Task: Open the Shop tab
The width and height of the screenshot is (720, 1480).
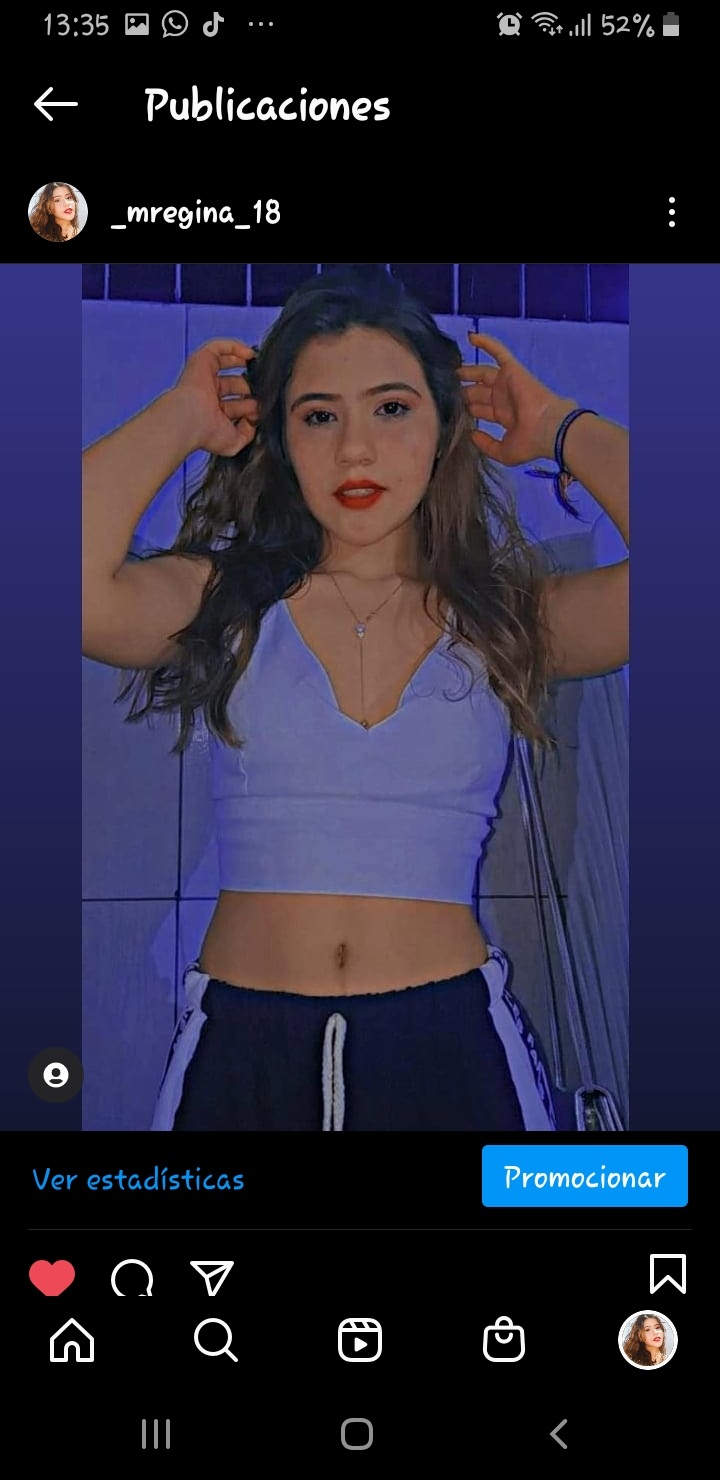Action: [504, 1341]
